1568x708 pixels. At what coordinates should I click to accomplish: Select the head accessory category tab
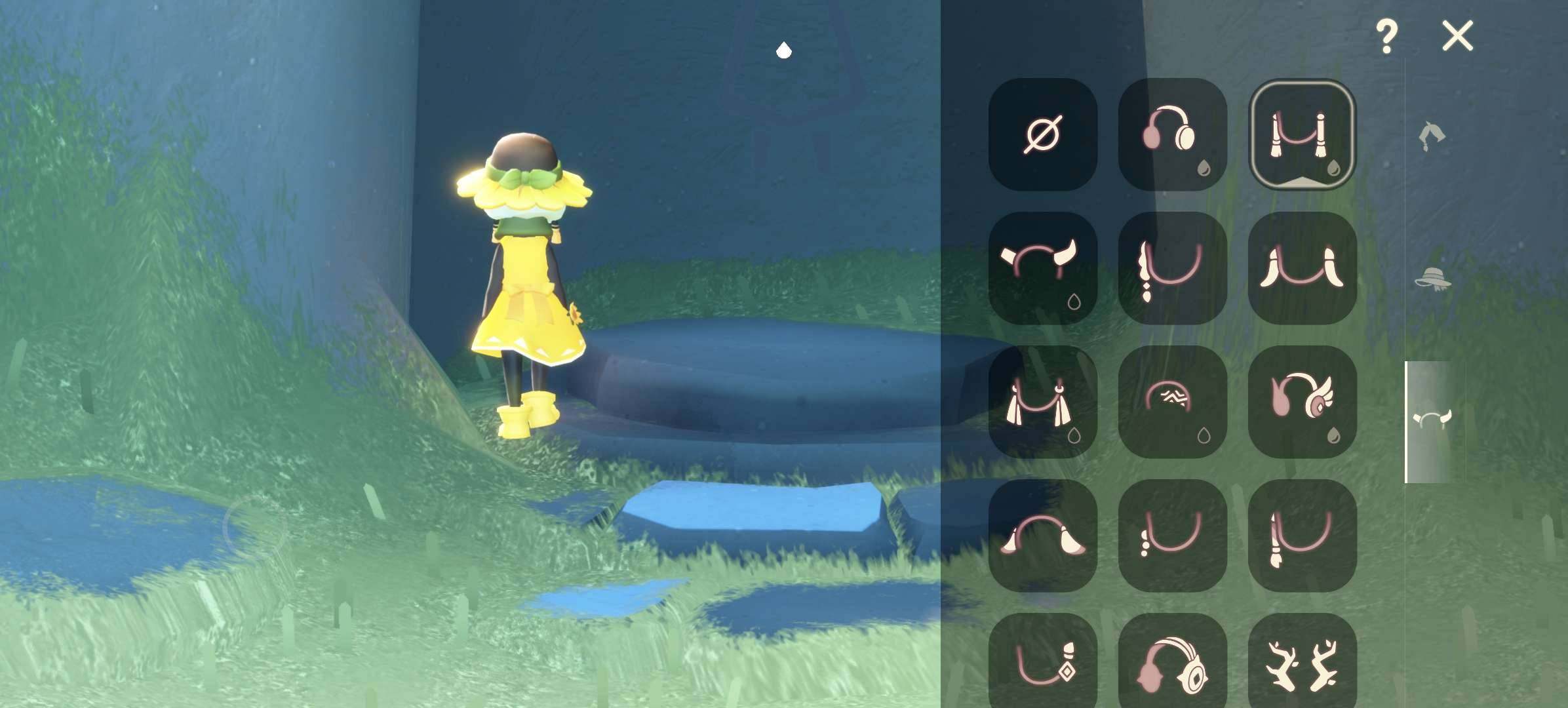(x=1432, y=420)
